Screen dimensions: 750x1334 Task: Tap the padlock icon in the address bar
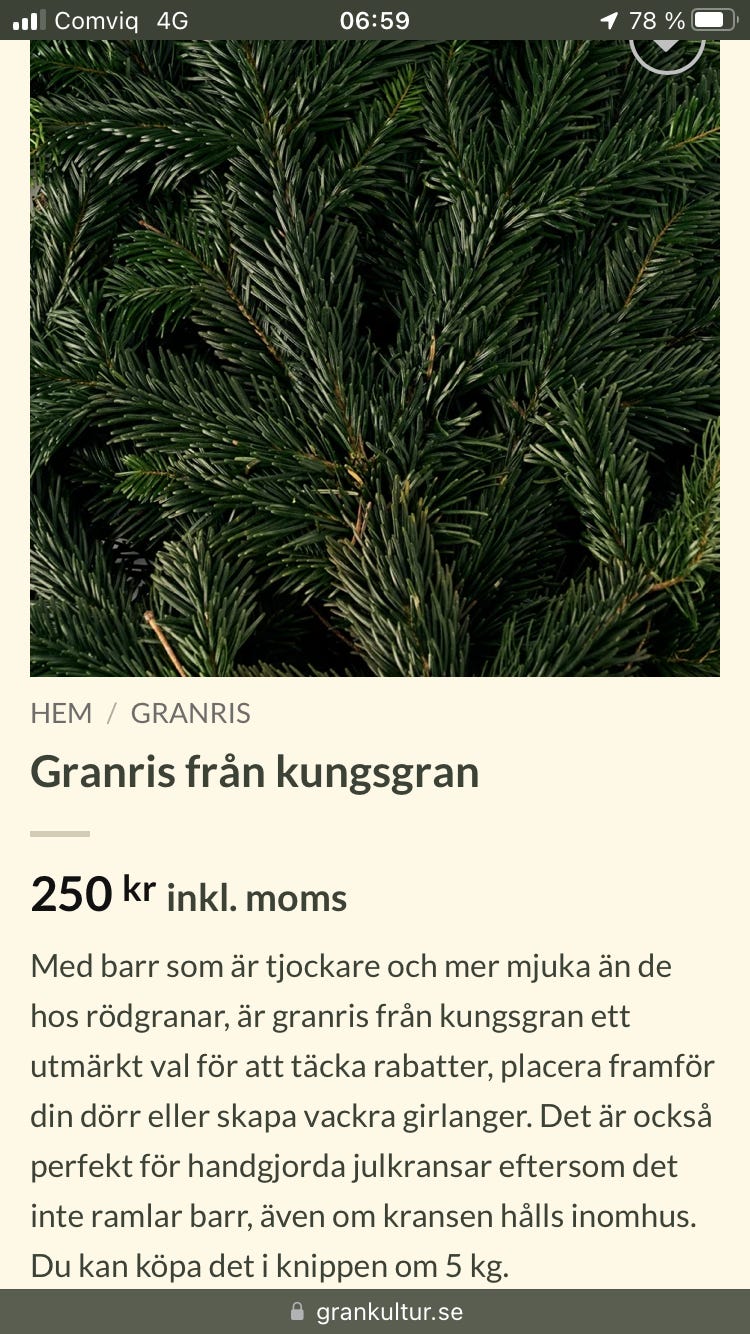(x=297, y=1312)
